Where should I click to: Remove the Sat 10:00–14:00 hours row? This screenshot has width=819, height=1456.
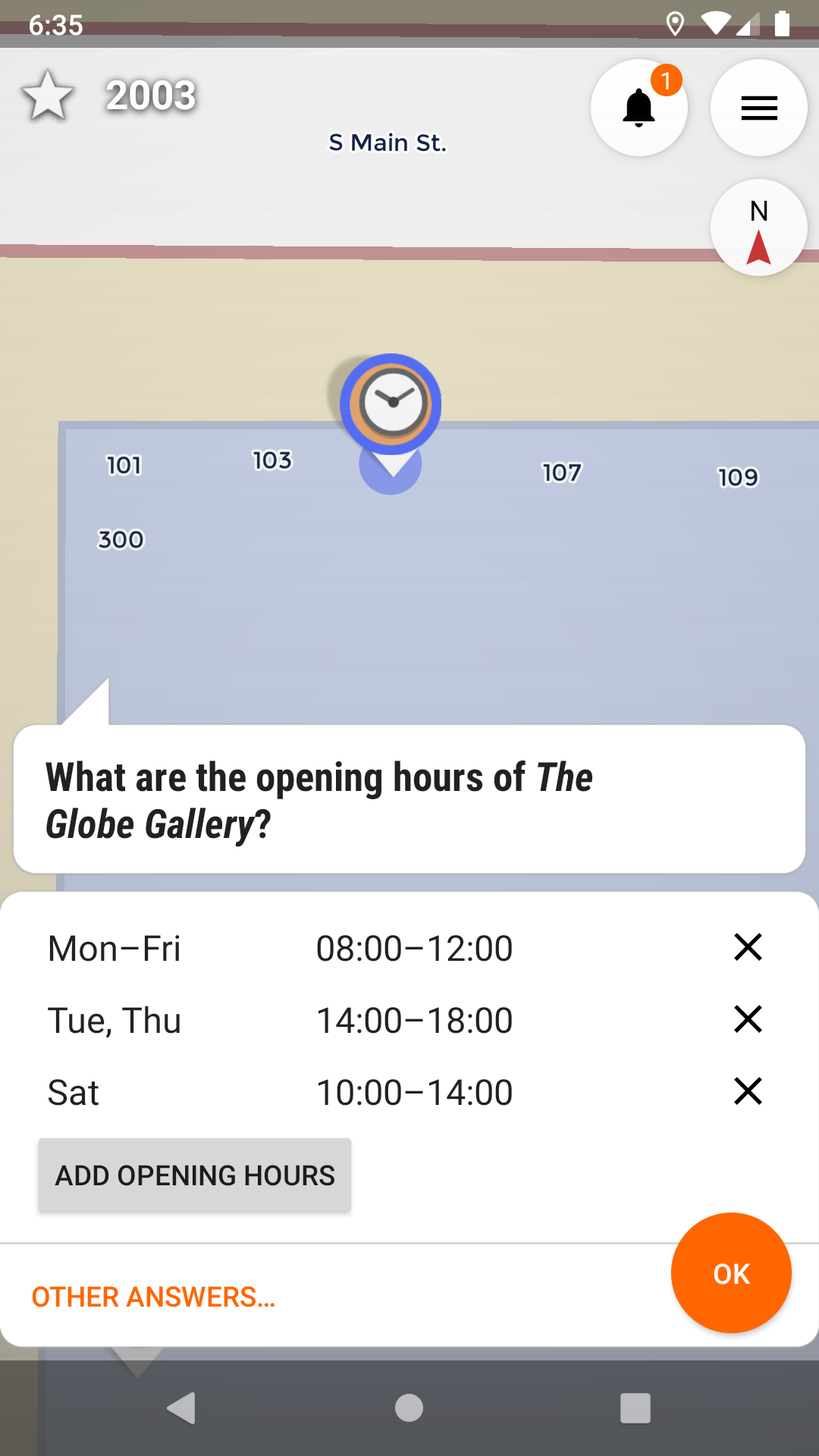pyautogui.click(x=748, y=1091)
